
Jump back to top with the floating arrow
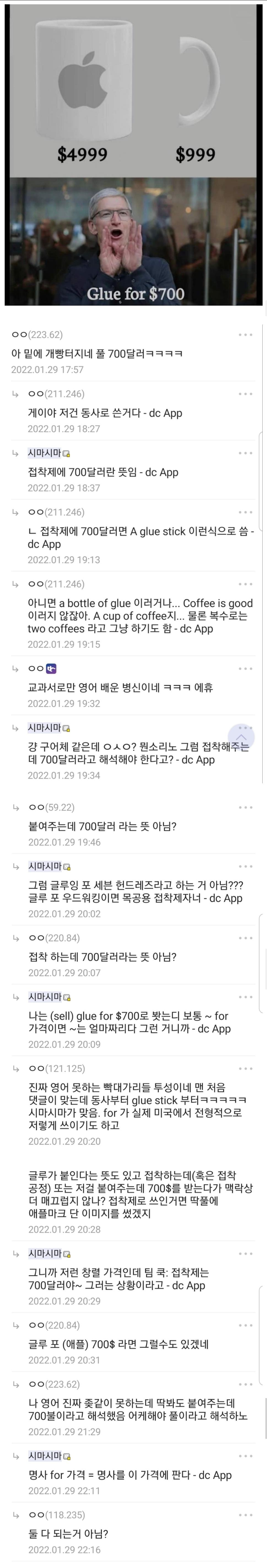pos(241,737)
